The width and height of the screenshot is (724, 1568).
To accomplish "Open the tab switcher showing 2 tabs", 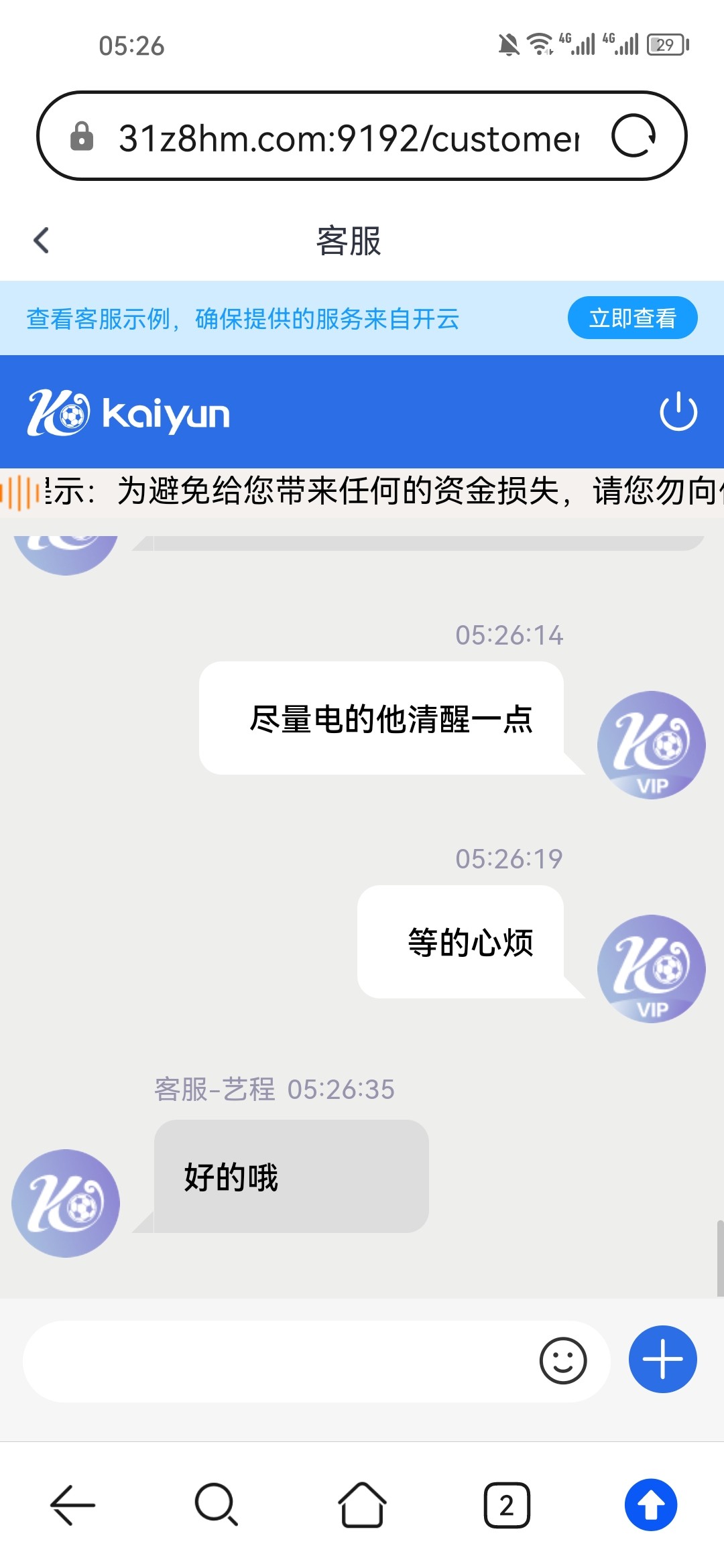I will pos(507,1505).
